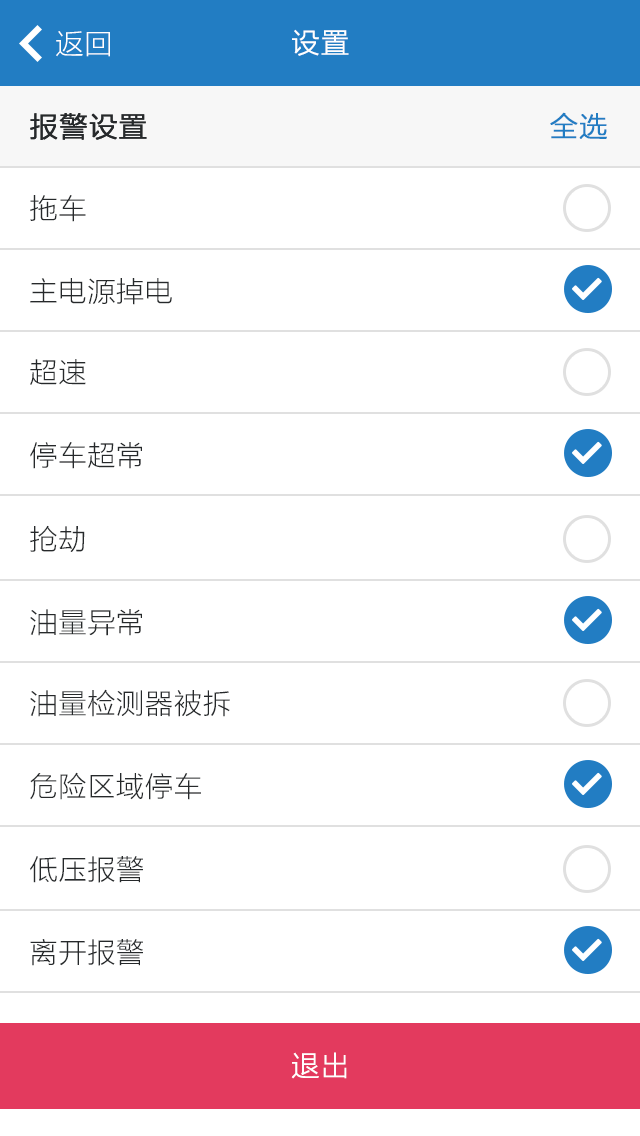Enable the 超速 alarm checkbox
The width and height of the screenshot is (640, 1136).
(587, 372)
